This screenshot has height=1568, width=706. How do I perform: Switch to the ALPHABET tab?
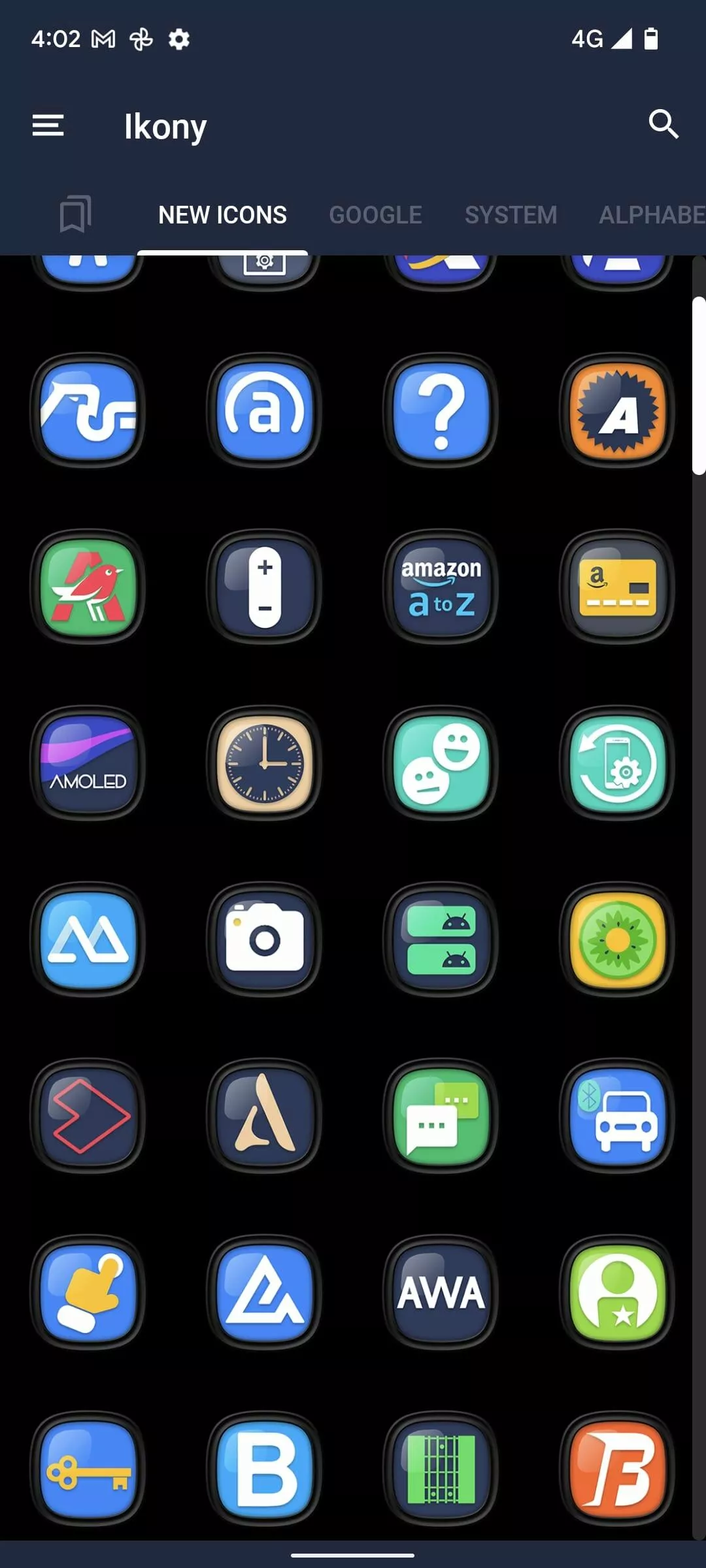[652, 215]
